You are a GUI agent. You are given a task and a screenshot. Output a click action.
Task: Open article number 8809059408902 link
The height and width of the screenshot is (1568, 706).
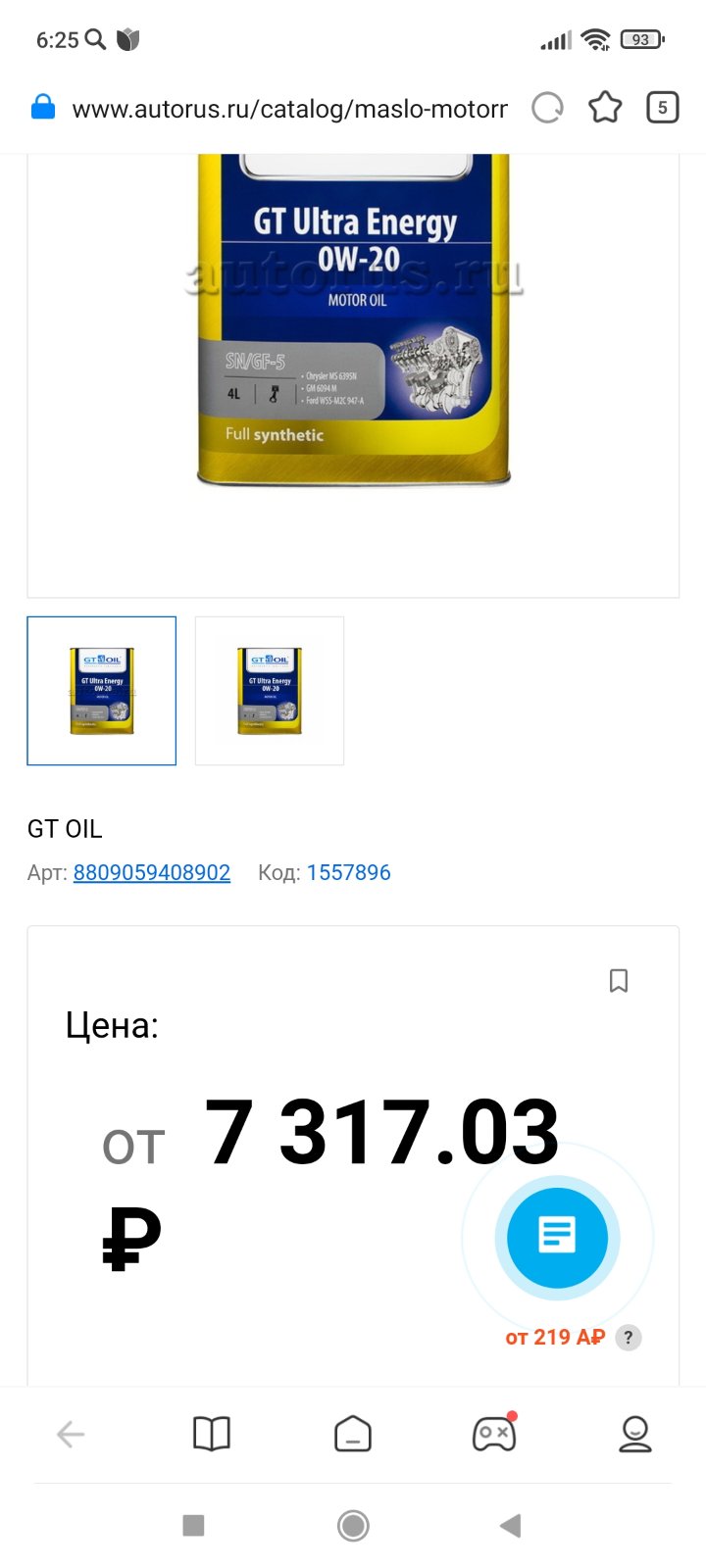(152, 872)
